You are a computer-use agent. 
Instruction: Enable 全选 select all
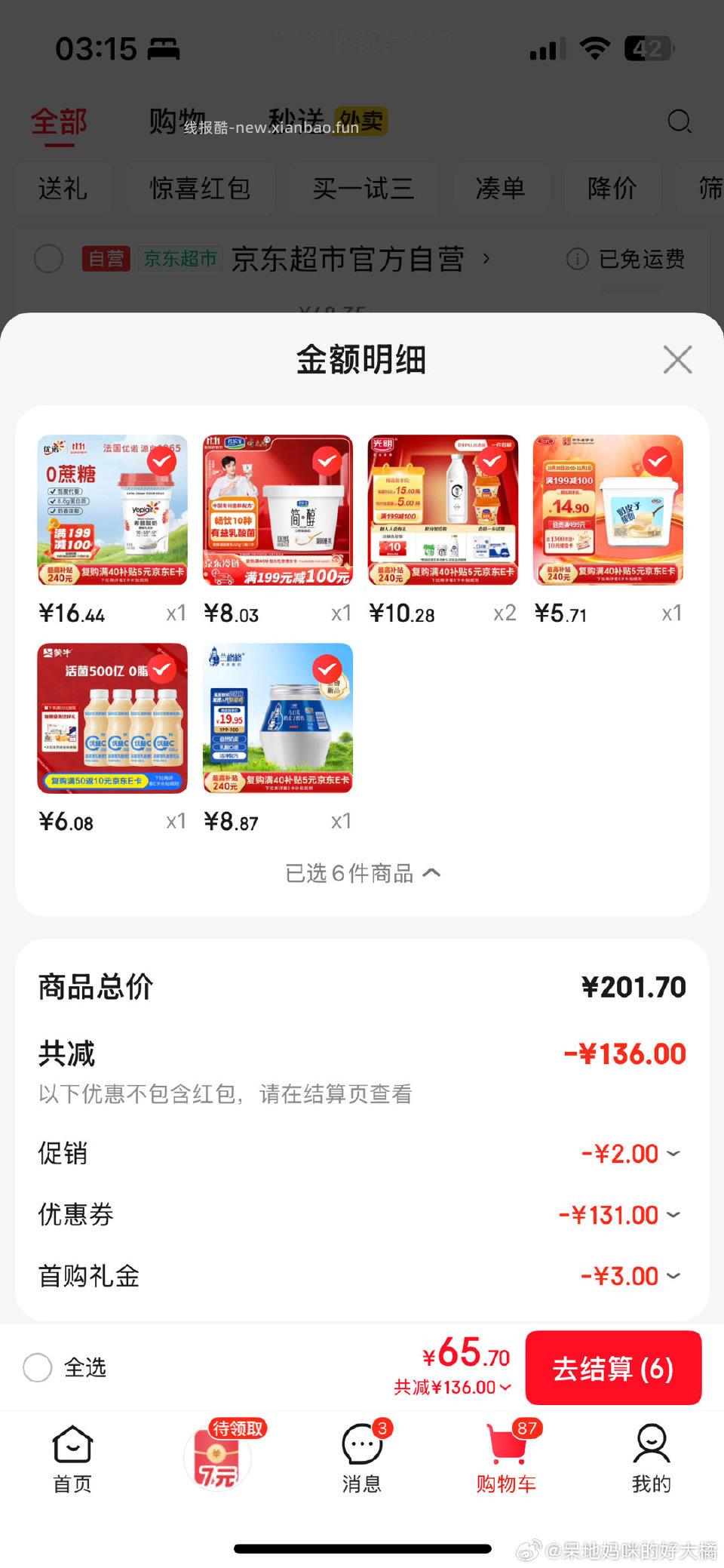pyautogui.click(x=37, y=1367)
